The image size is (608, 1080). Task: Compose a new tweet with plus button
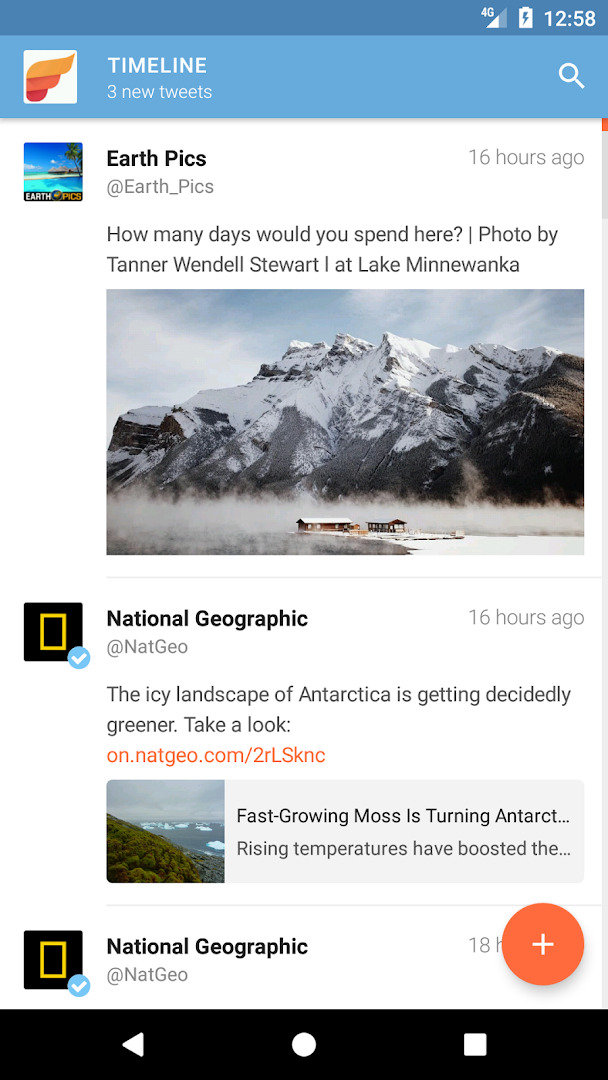543,944
